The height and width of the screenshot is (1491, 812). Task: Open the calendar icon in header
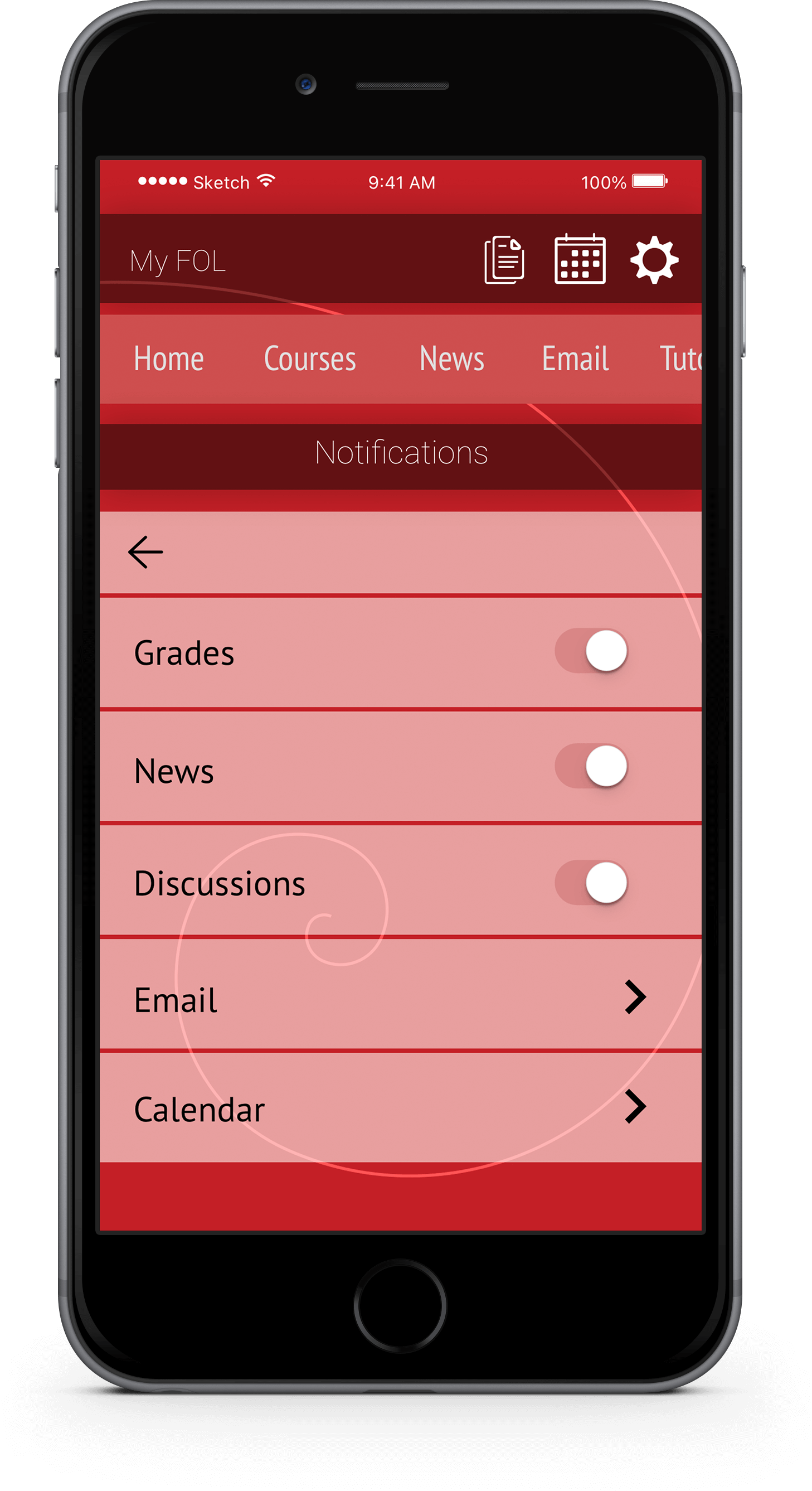[x=580, y=259]
